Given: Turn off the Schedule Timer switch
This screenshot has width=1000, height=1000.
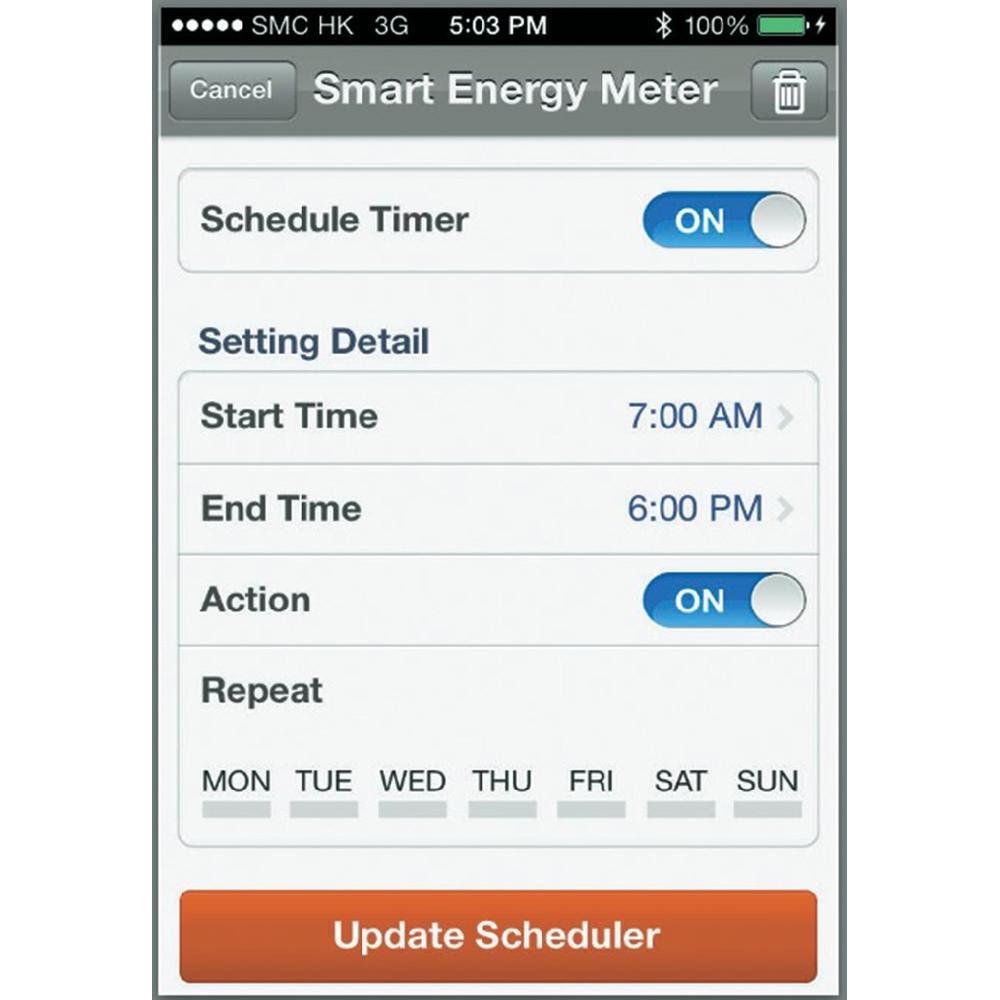Looking at the screenshot, I should [x=723, y=221].
